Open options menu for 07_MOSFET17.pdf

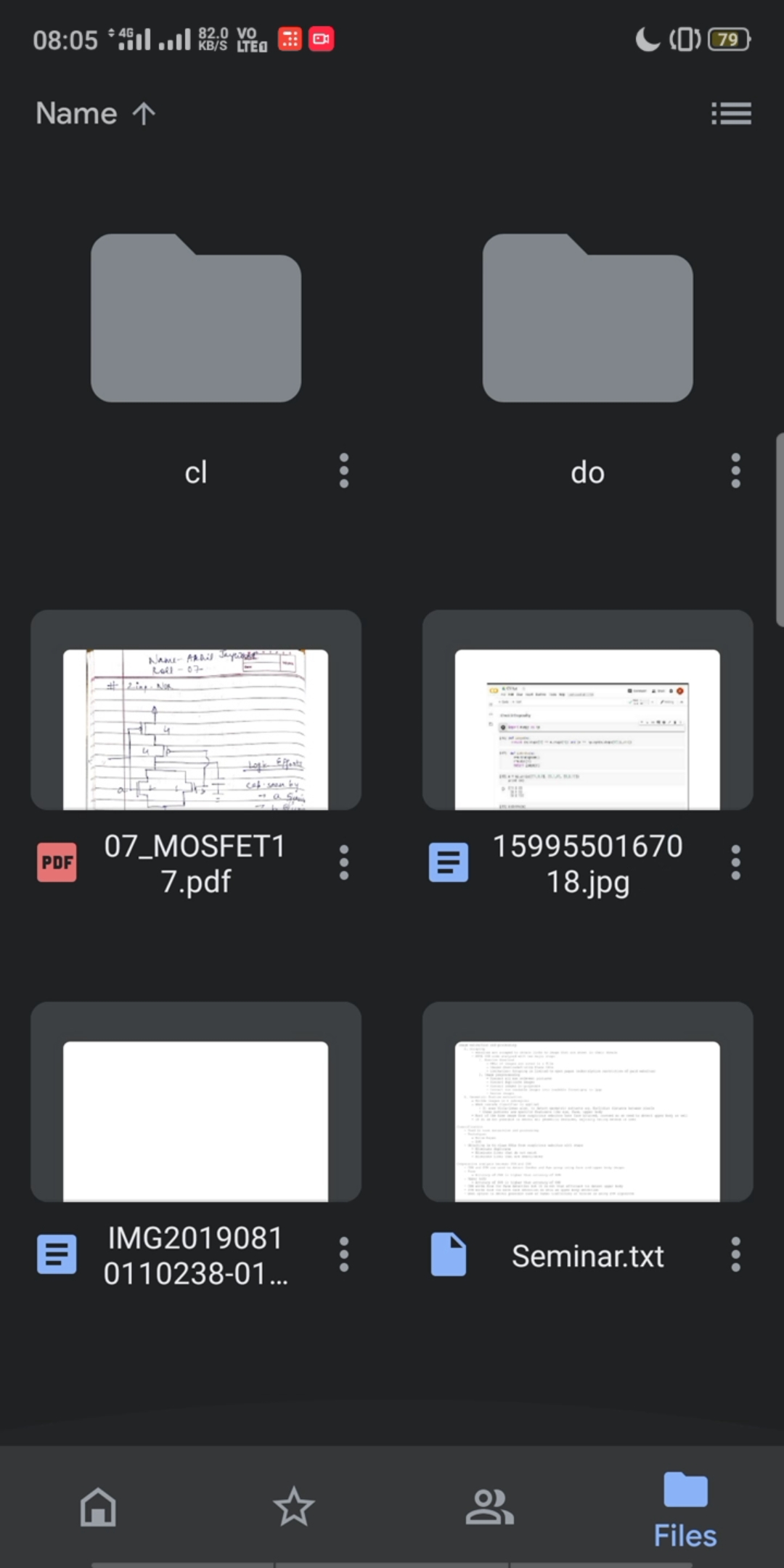pyautogui.click(x=343, y=862)
